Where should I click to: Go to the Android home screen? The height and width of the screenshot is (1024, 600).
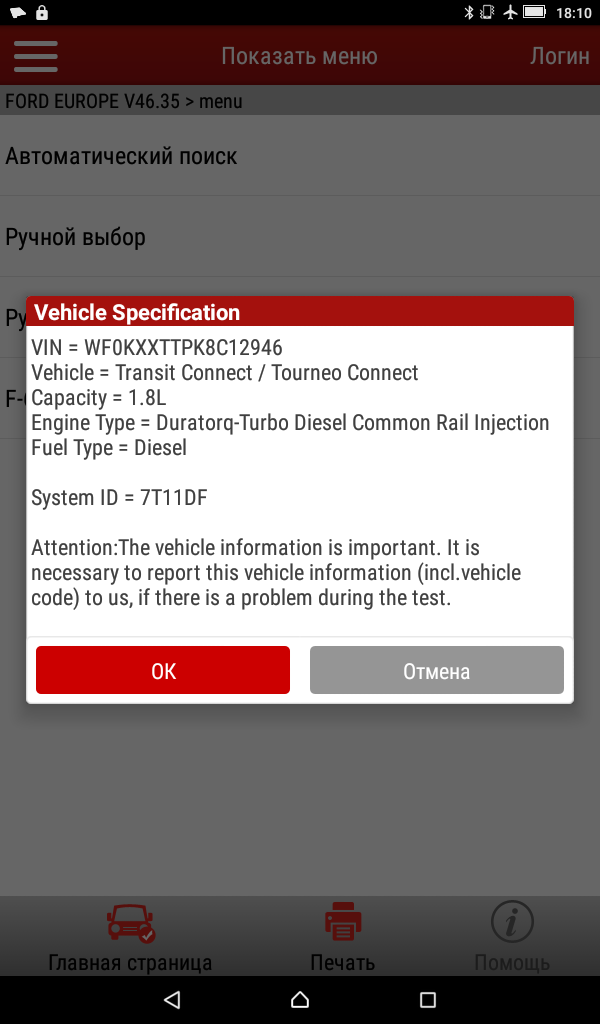[300, 999]
